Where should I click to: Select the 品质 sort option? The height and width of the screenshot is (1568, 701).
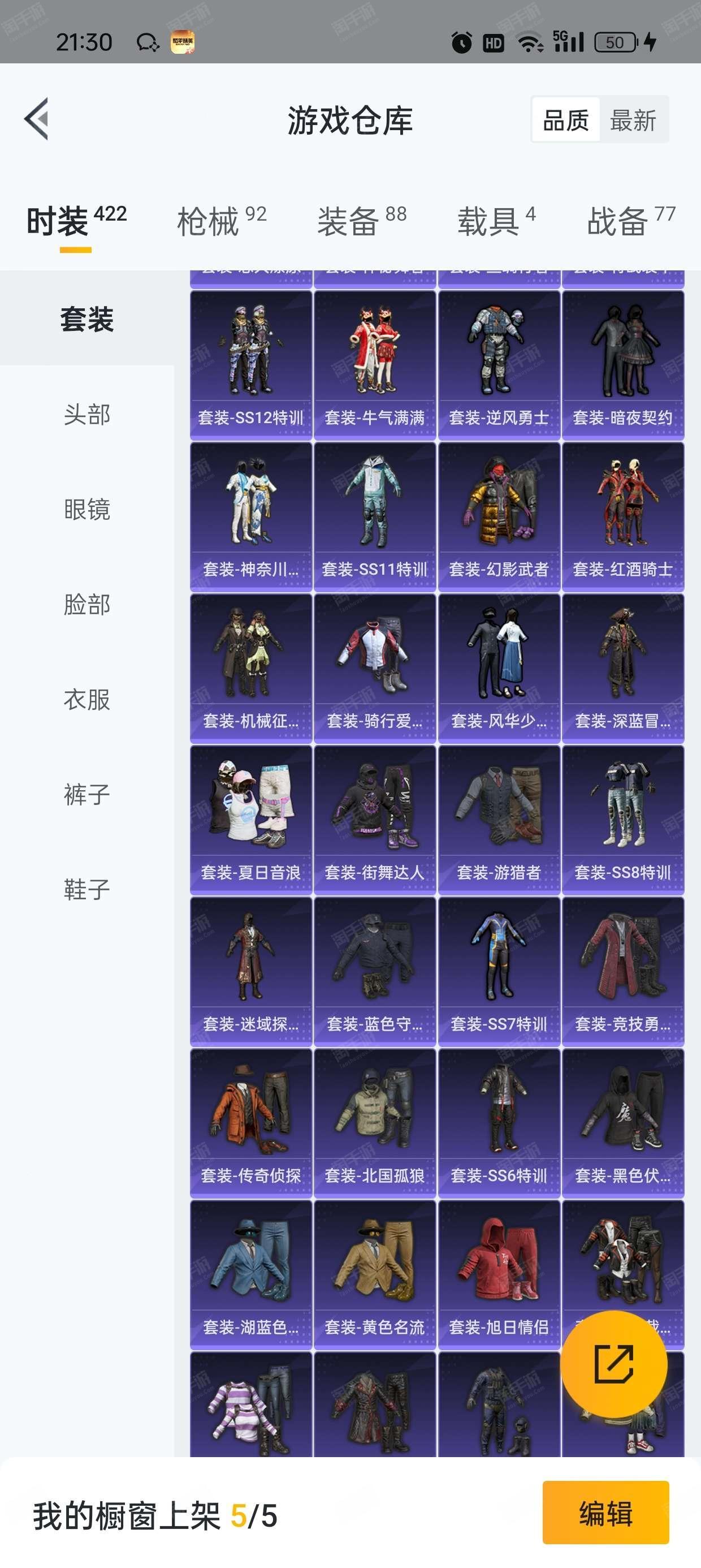566,120
